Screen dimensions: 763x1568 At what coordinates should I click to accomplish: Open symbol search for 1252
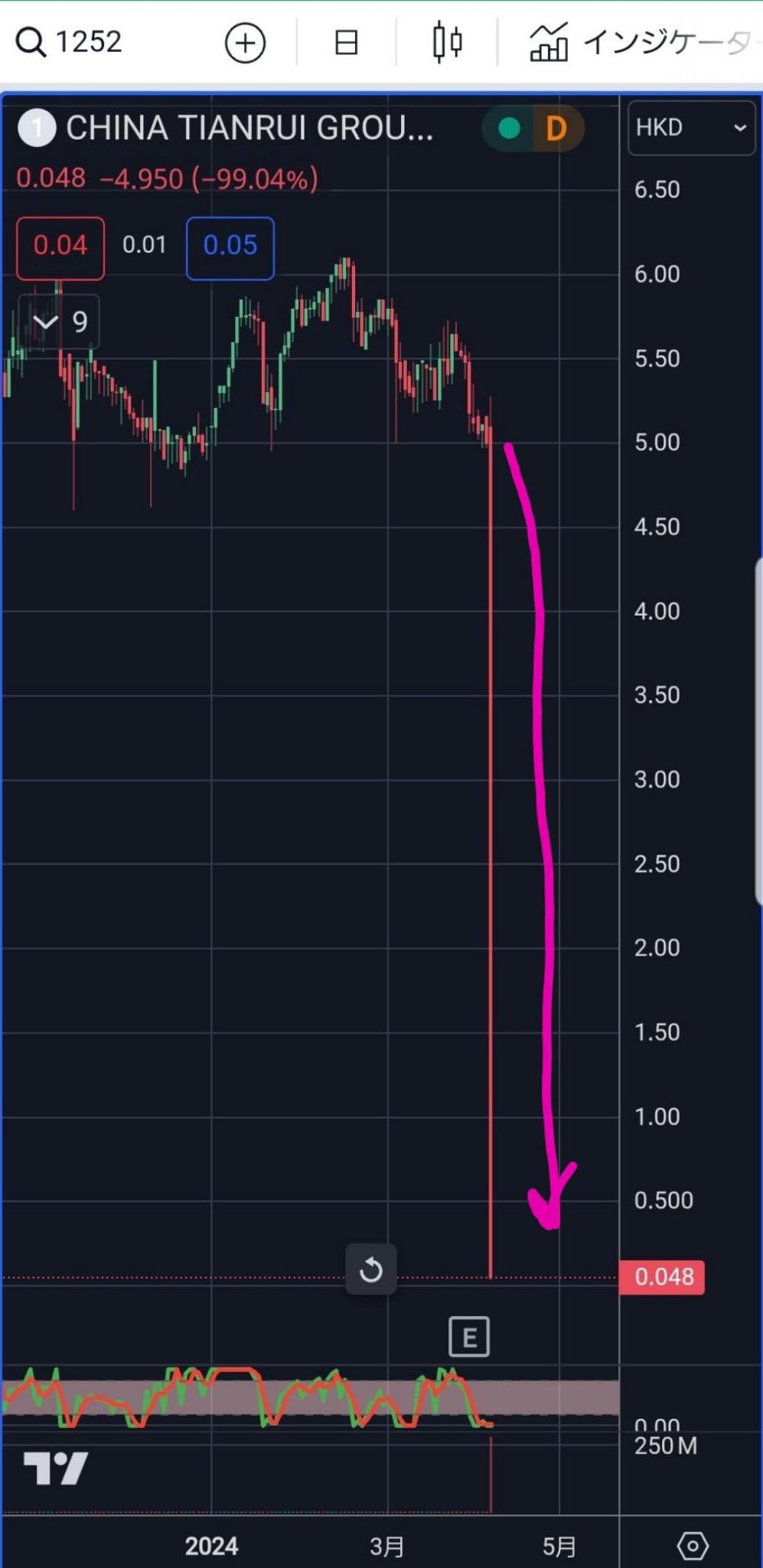pyautogui.click(x=69, y=41)
